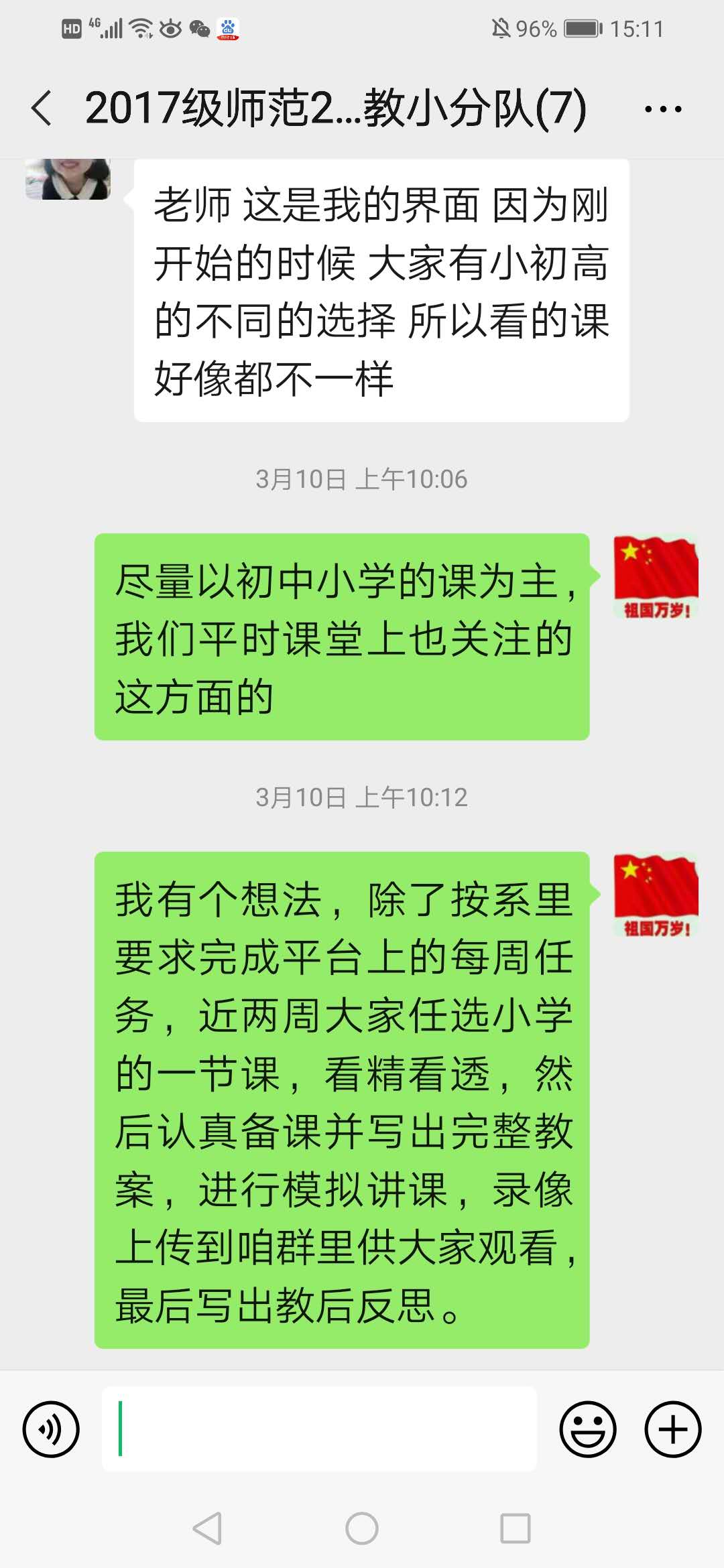
Task: Switch to voice message input
Action: (x=51, y=1429)
